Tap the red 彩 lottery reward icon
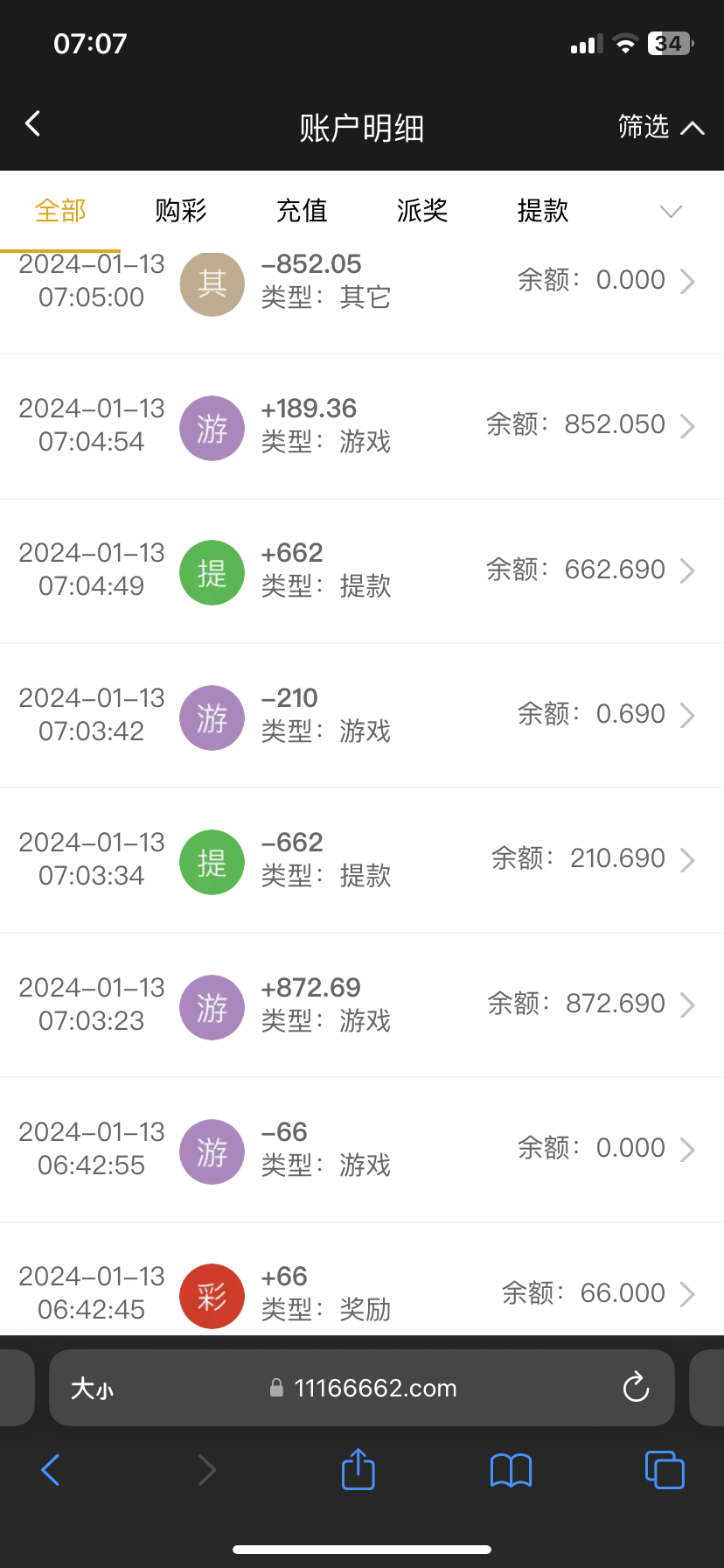Screen dimensions: 724x1568 tap(212, 1296)
